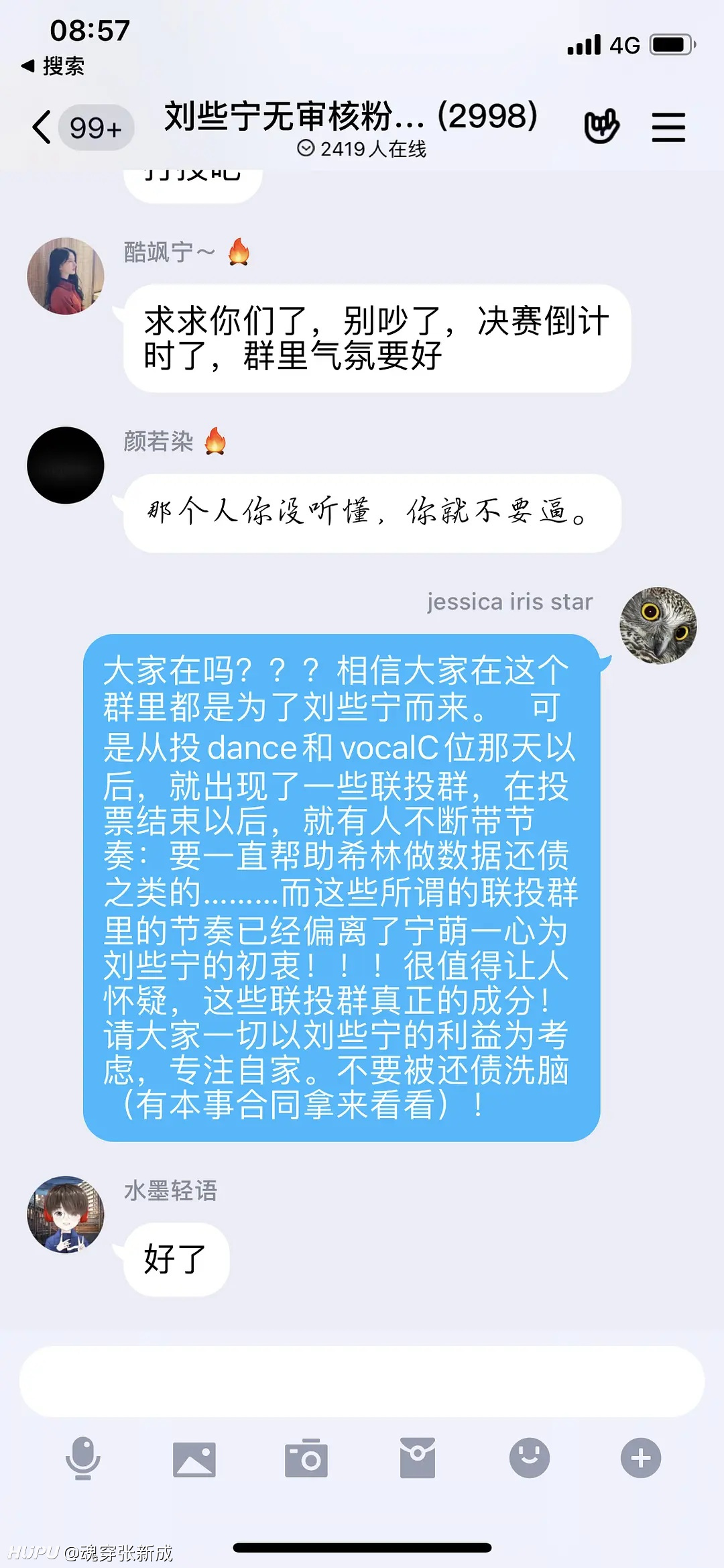Open more options with plus icon
Screen dimensions: 724x1568
641,1458
